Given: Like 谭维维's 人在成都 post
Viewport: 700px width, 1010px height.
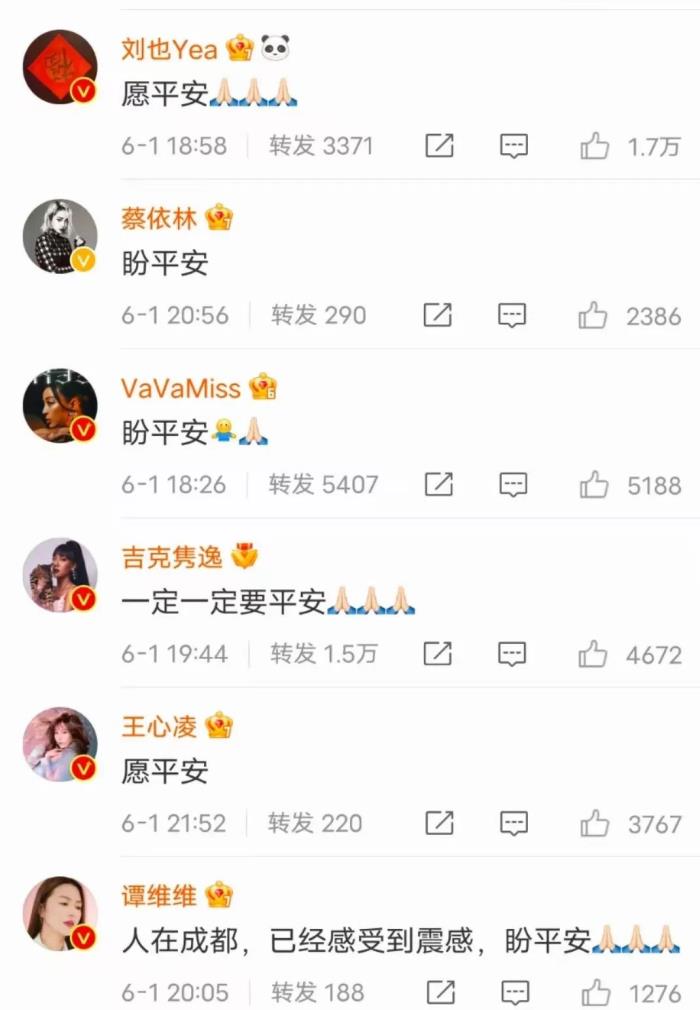Looking at the screenshot, I should [595, 993].
